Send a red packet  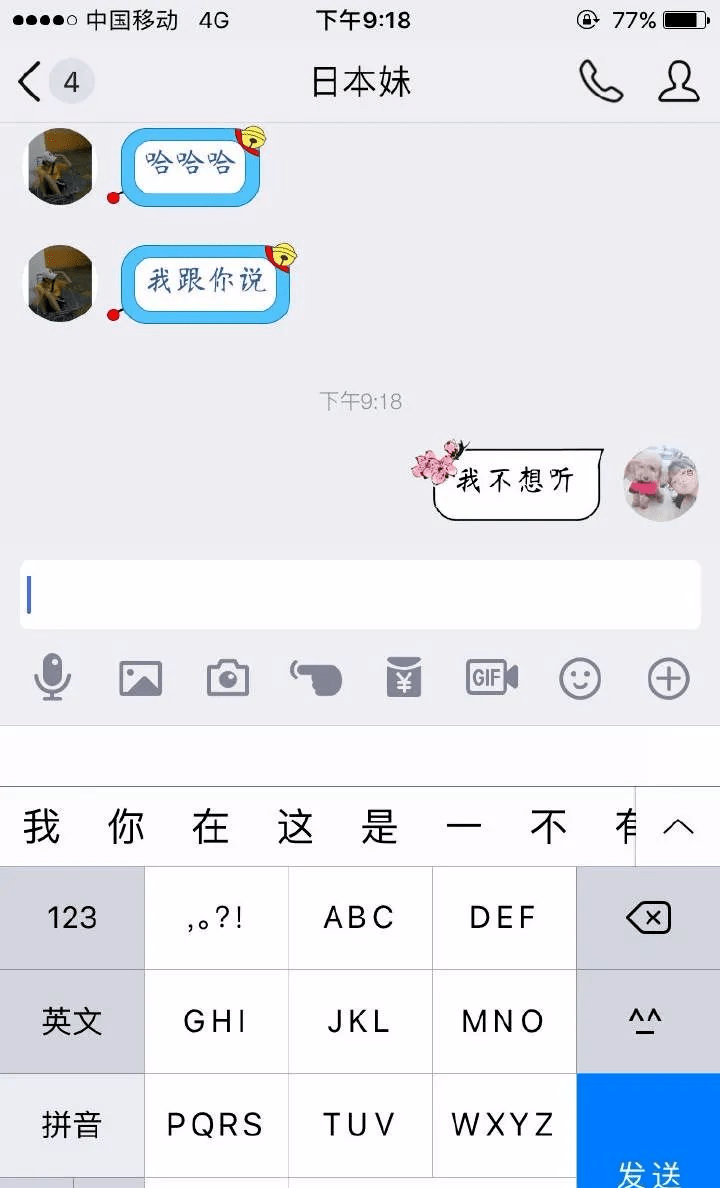click(404, 679)
